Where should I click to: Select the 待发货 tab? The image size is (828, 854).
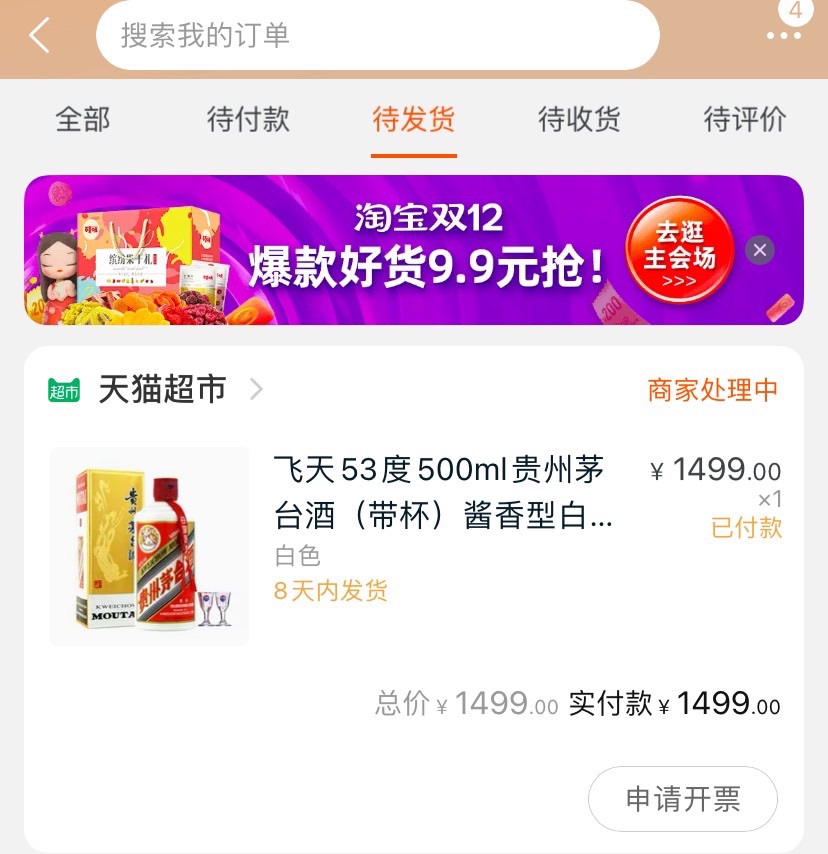tap(414, 120)
